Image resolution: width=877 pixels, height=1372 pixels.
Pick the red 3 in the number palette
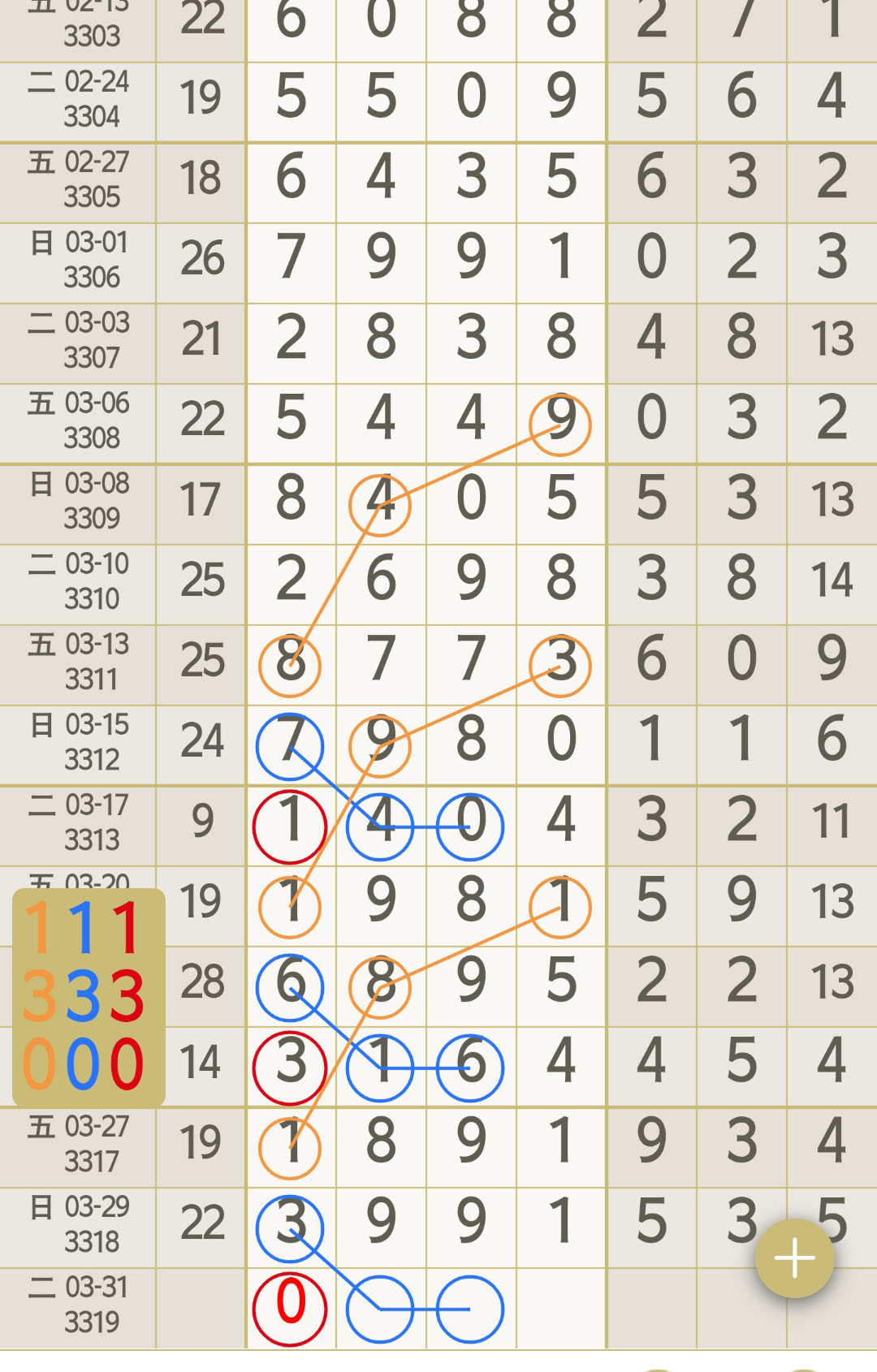[127, 996]
